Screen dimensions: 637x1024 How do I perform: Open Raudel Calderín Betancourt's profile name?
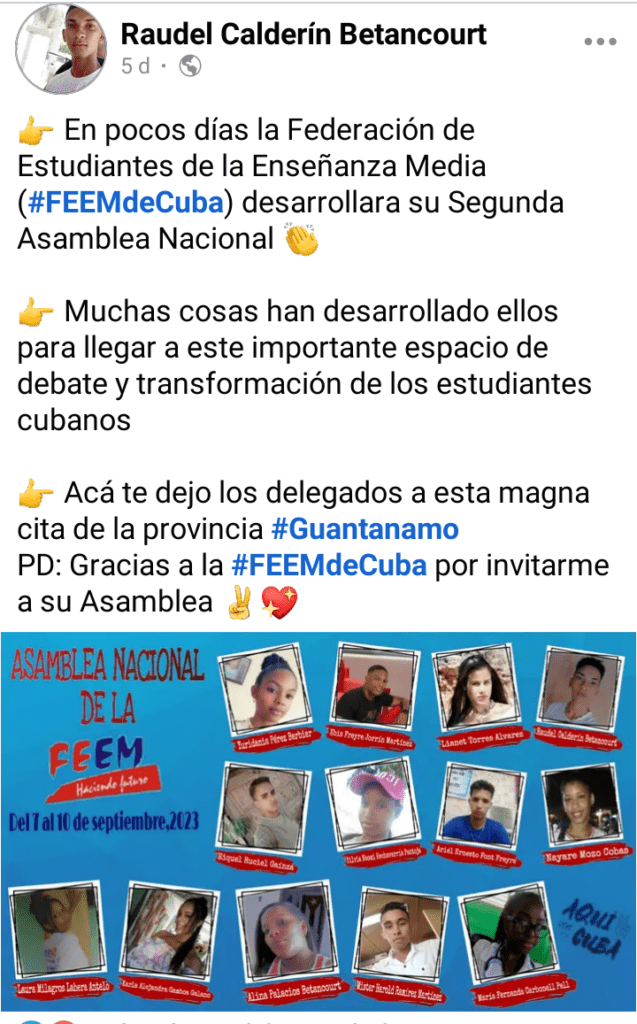click(x=303, y=35)
